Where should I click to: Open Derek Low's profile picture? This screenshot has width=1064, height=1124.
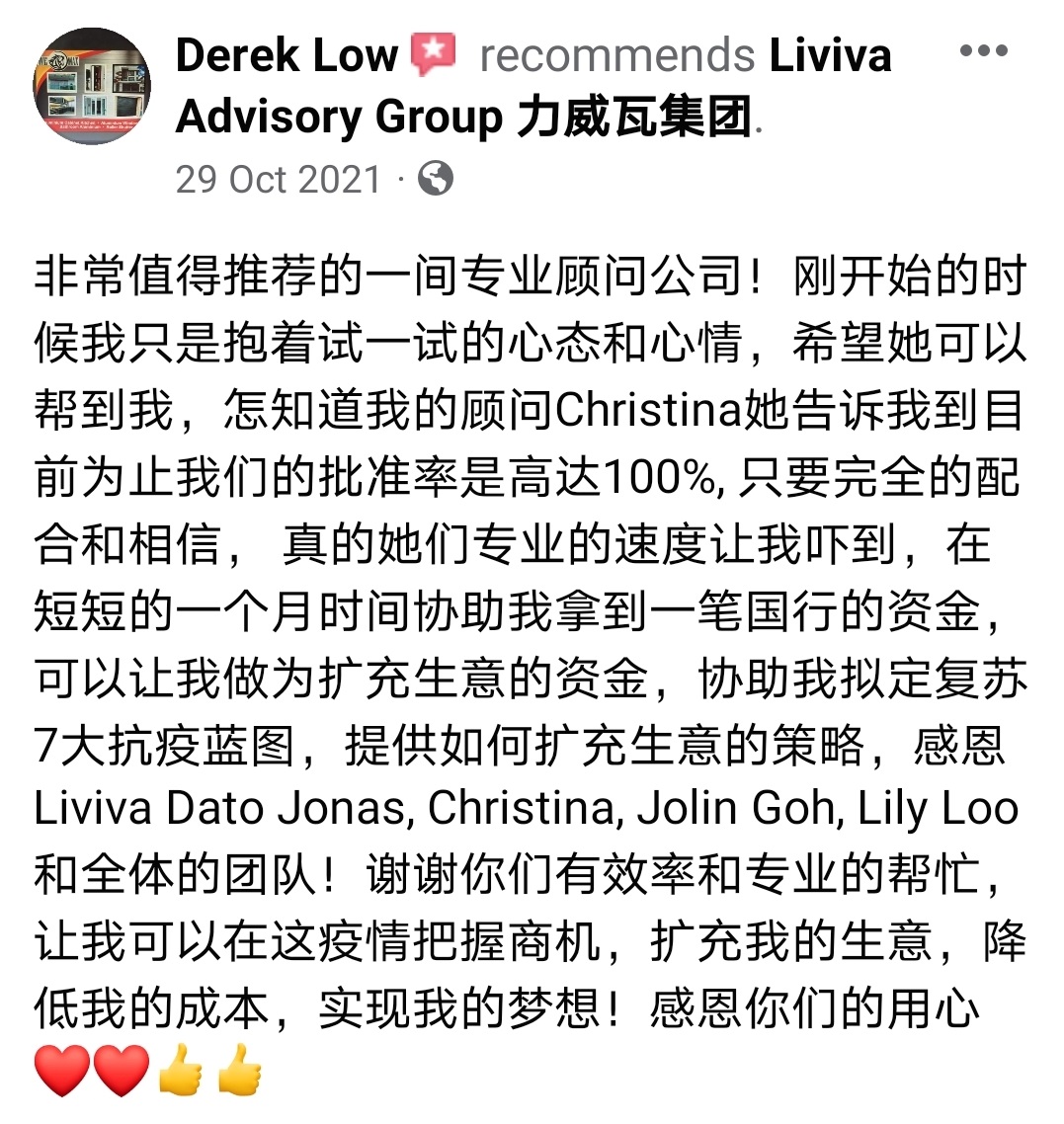point(92,87)
